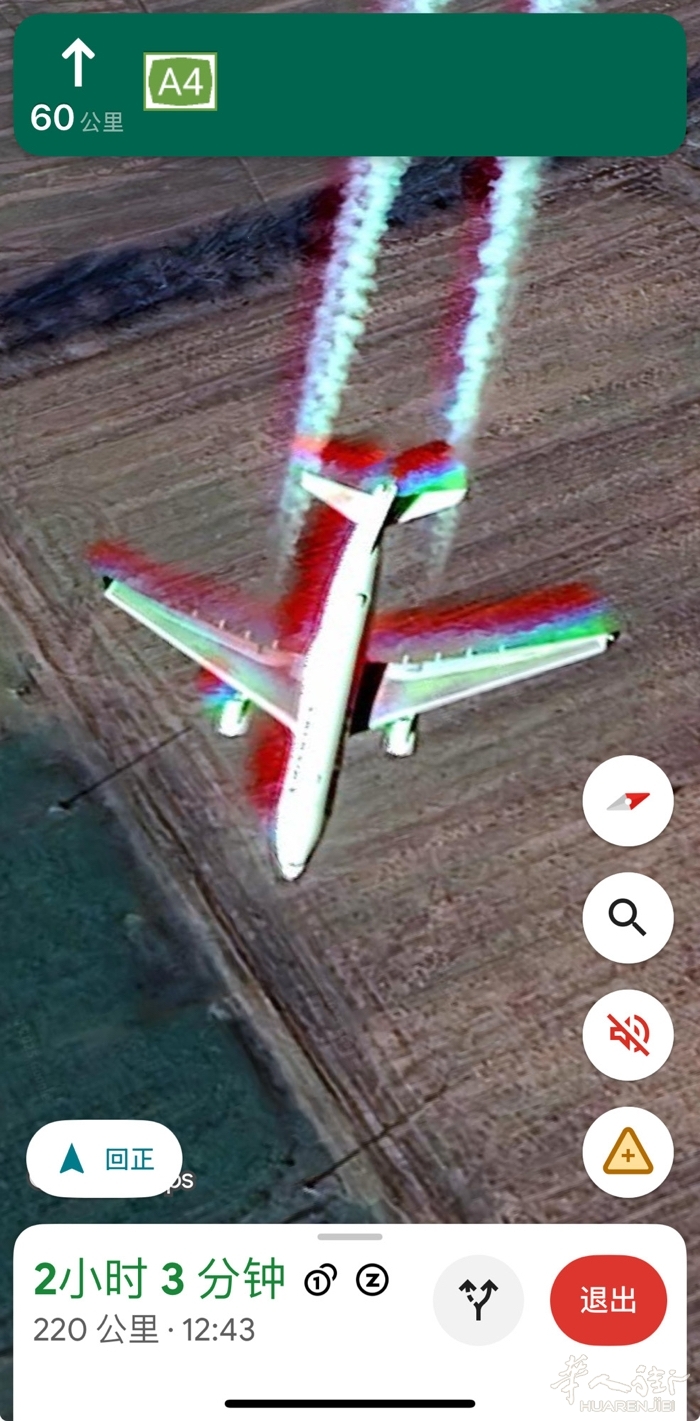Show alternate routes
The height and width of the screenshot is (1421, 700).
478,1299
